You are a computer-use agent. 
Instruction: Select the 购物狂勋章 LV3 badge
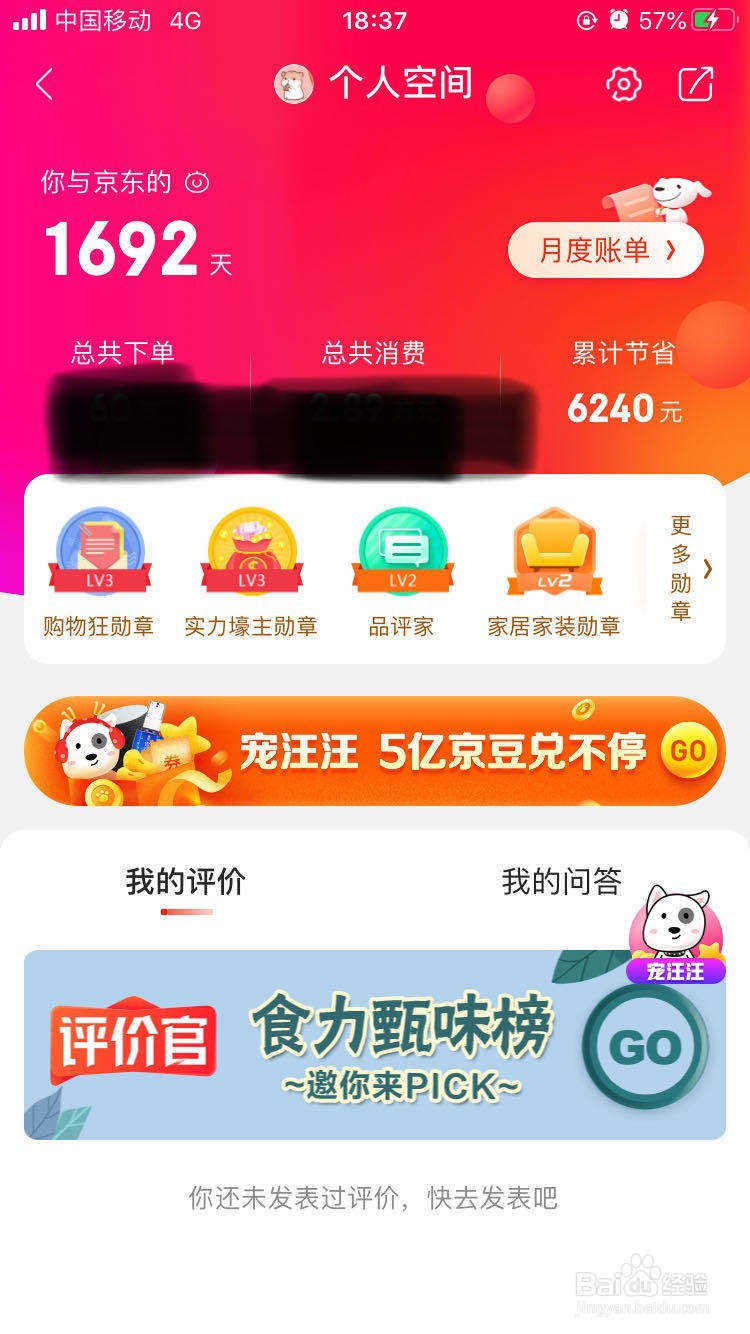tap(100, 550)
